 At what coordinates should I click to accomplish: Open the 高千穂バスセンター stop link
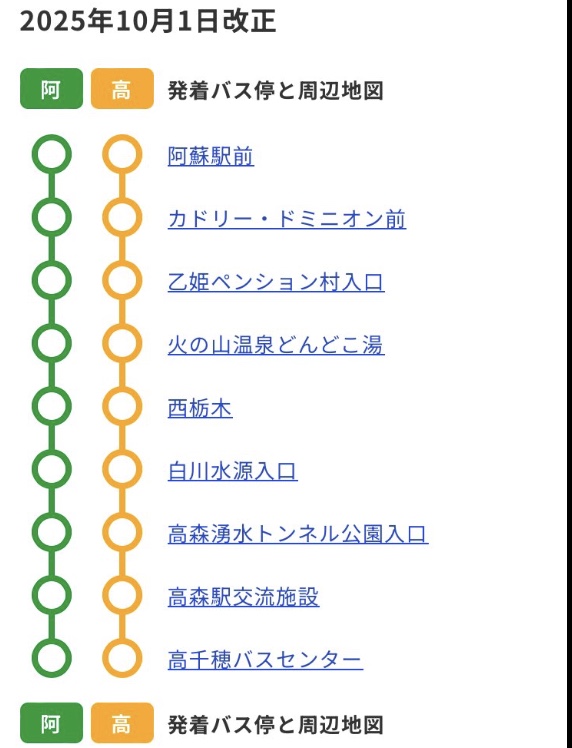point(265,660)
